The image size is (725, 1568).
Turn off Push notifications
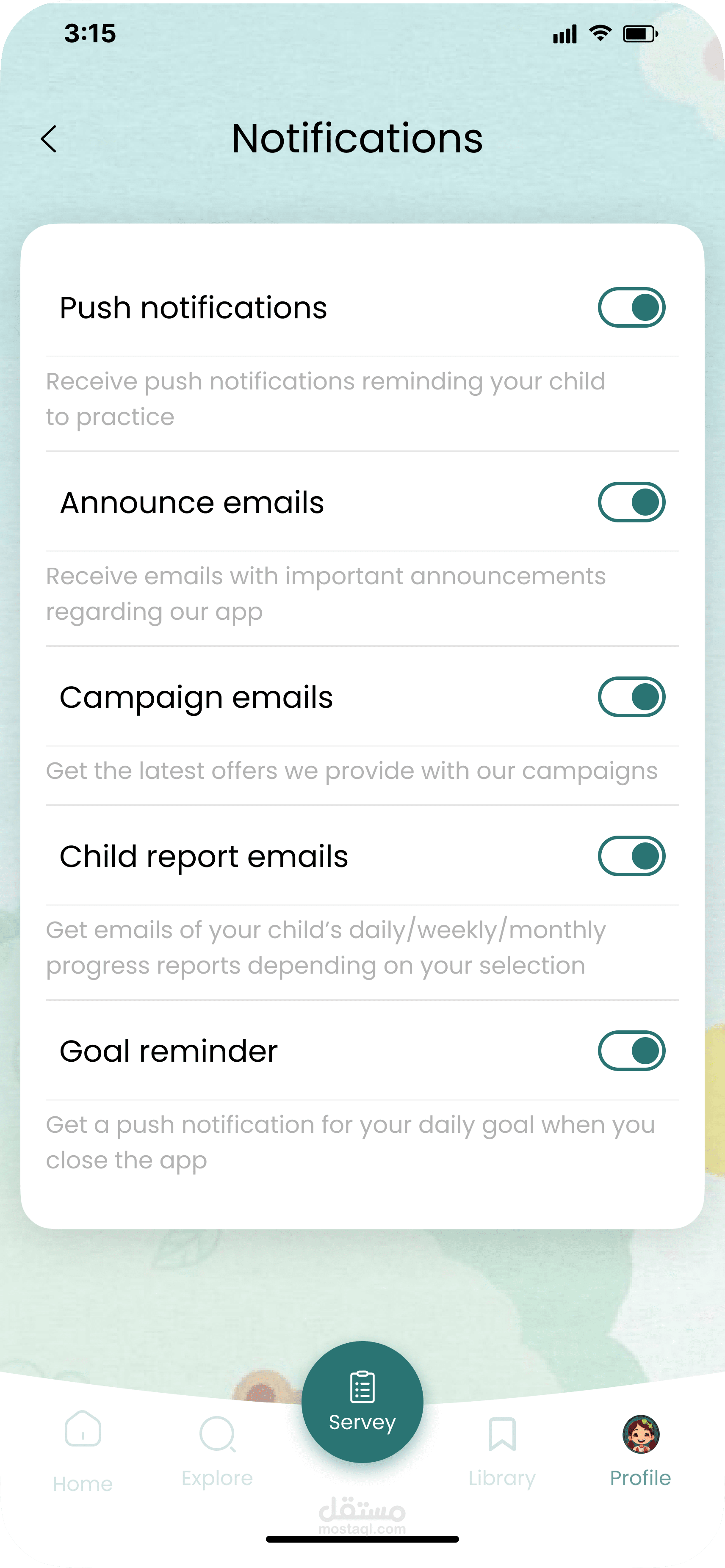(x=631, y=307)
